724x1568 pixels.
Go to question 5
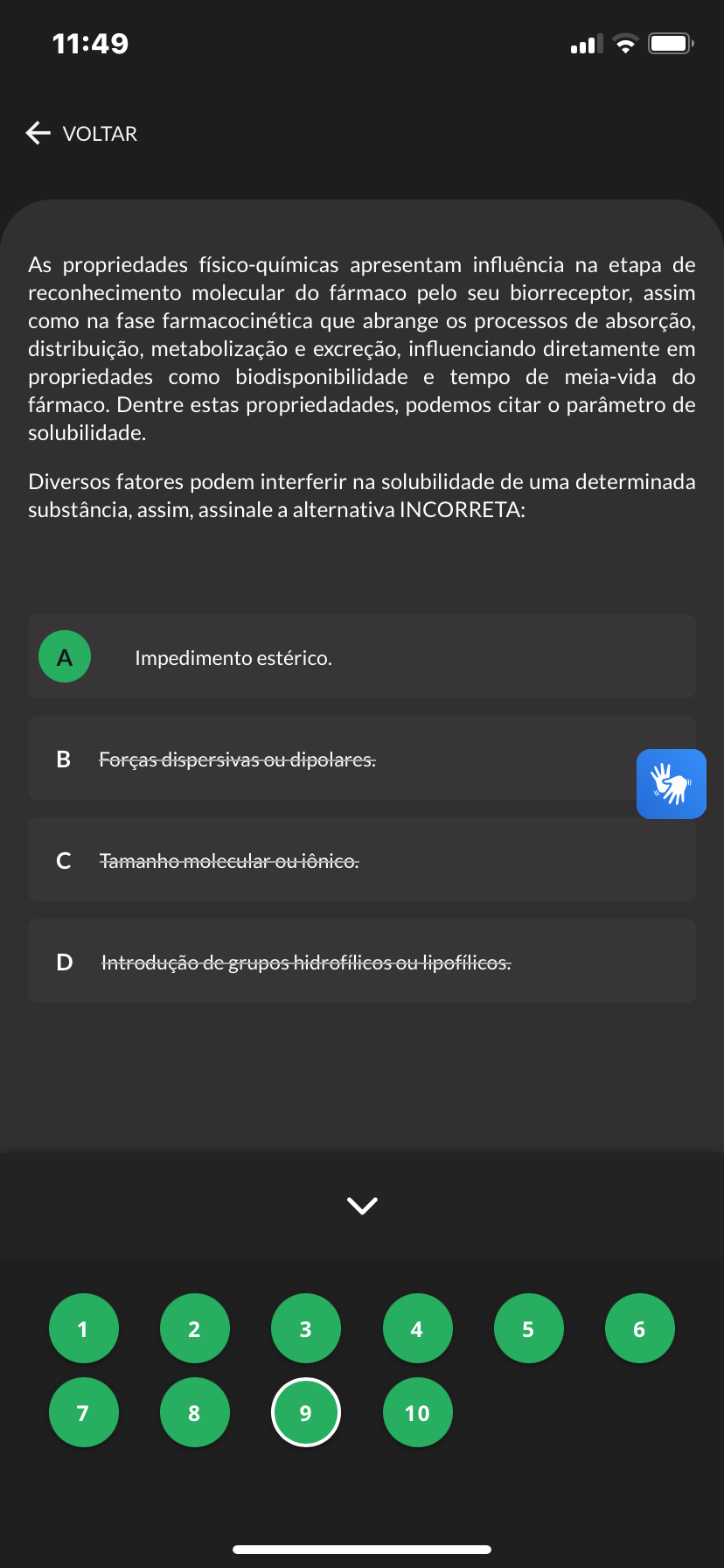click(x=529, y=1328)
